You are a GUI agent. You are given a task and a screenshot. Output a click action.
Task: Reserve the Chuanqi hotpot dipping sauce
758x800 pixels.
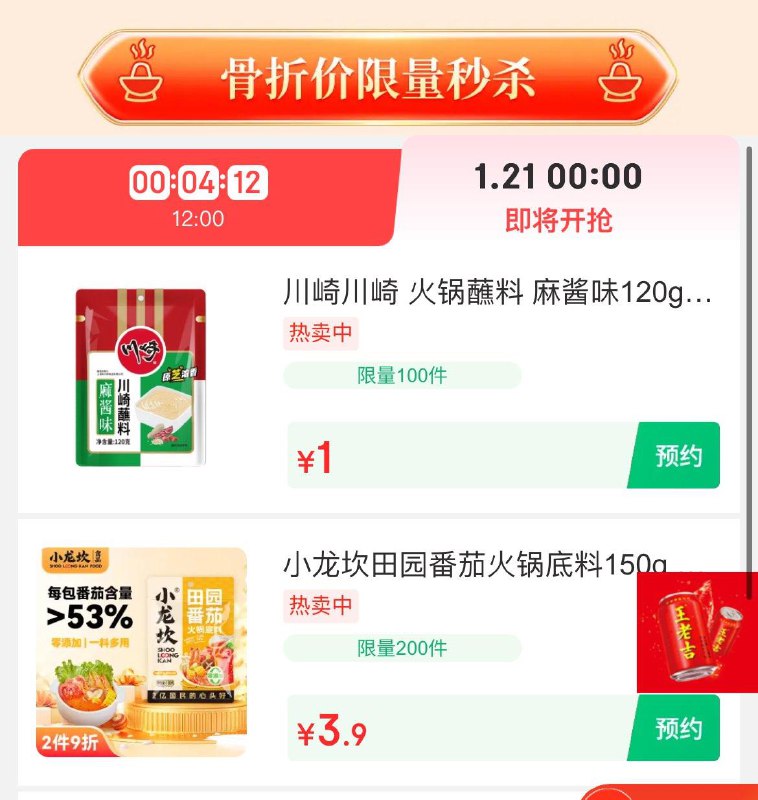(681, 454)
